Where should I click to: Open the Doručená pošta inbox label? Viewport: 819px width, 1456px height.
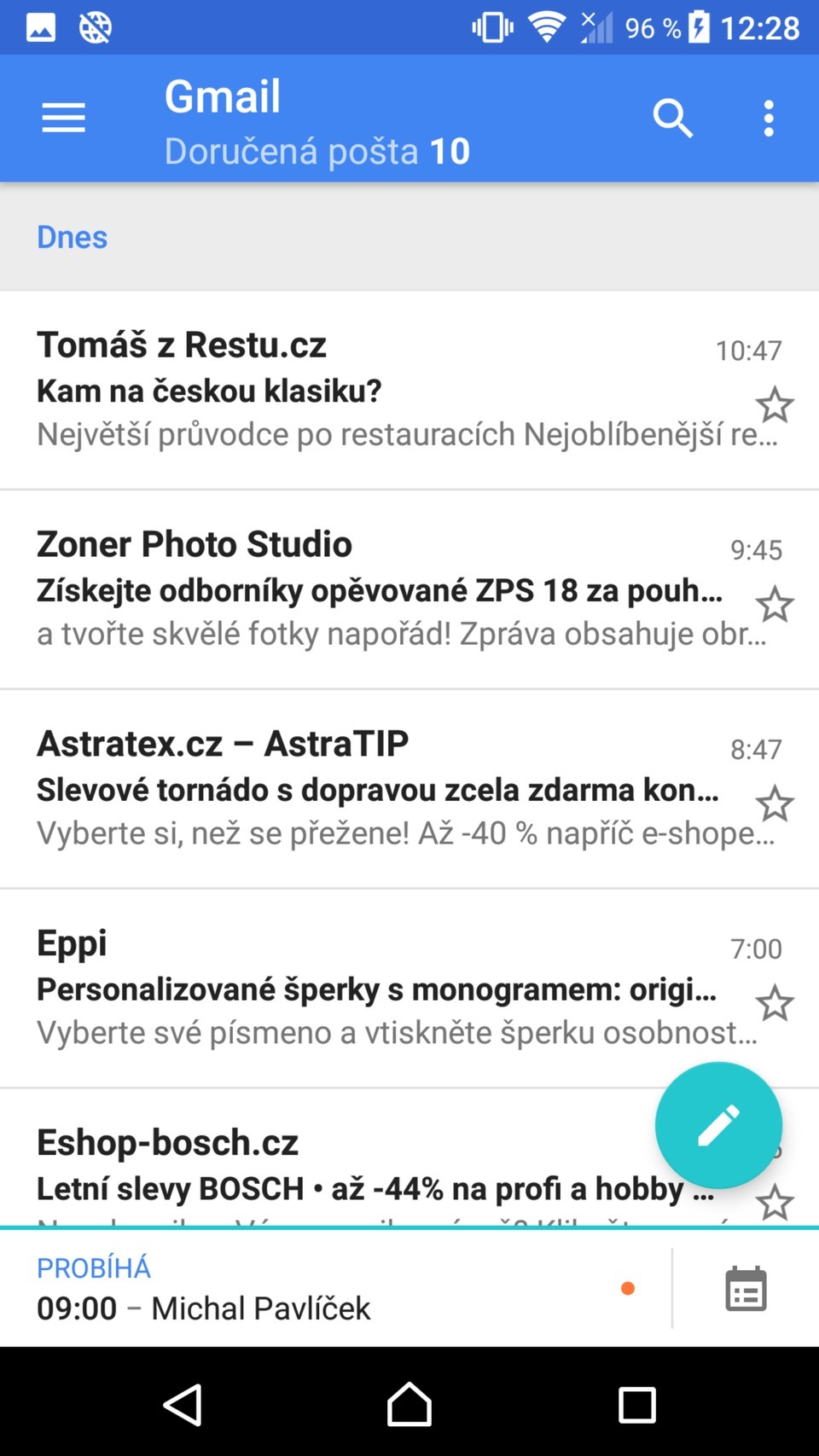[316, 150]
